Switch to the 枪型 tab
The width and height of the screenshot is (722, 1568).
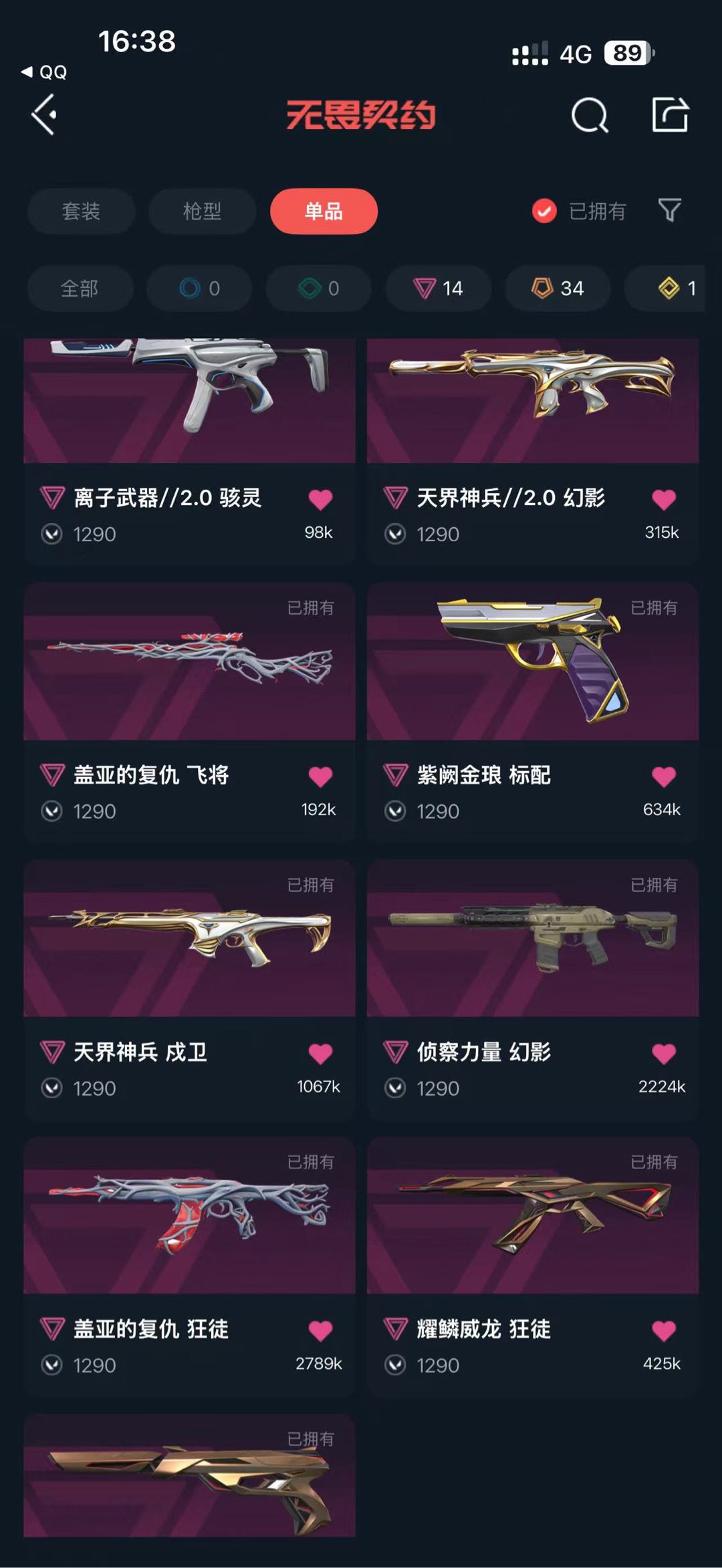click(x=202, y=211)
